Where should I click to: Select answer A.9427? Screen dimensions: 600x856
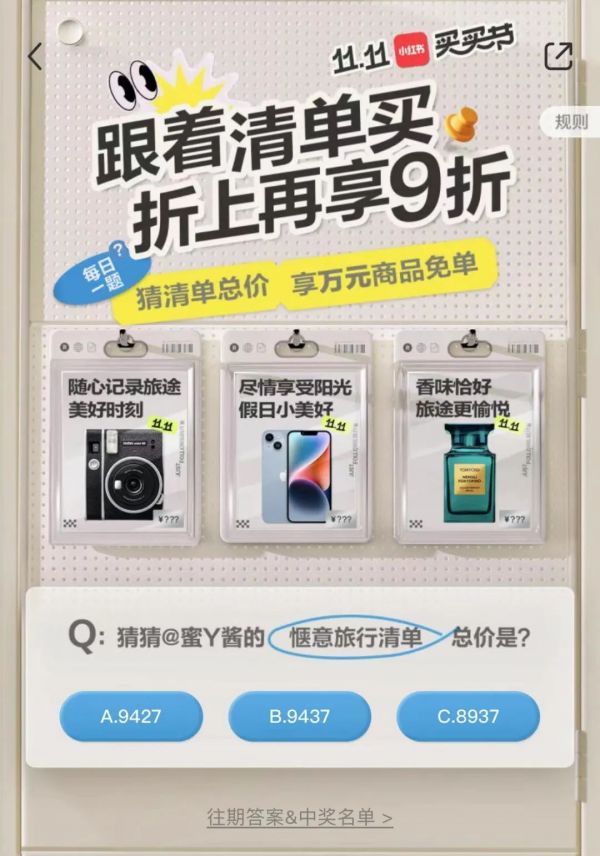click(x=131, y=716)
